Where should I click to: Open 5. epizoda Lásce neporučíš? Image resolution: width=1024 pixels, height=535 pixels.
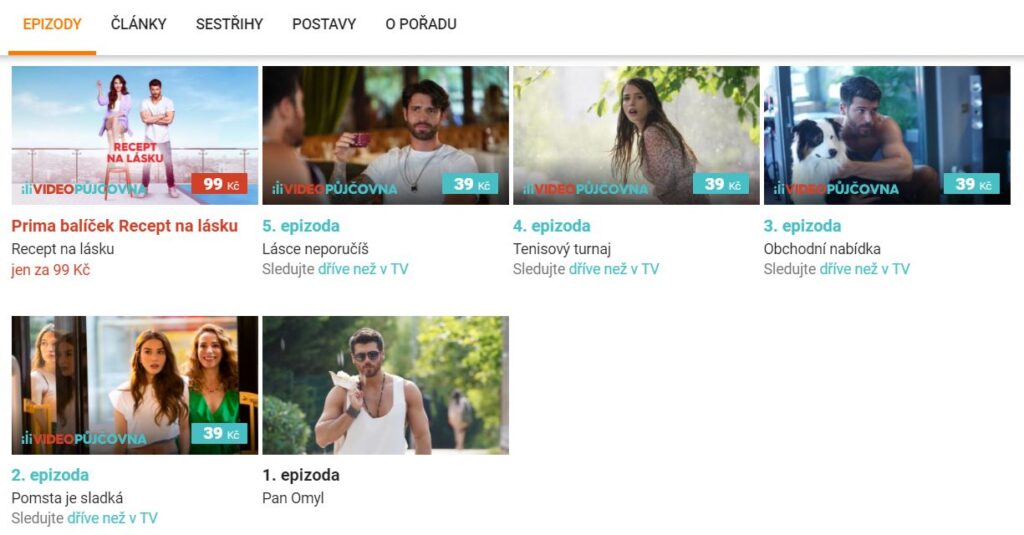[385, 135]
